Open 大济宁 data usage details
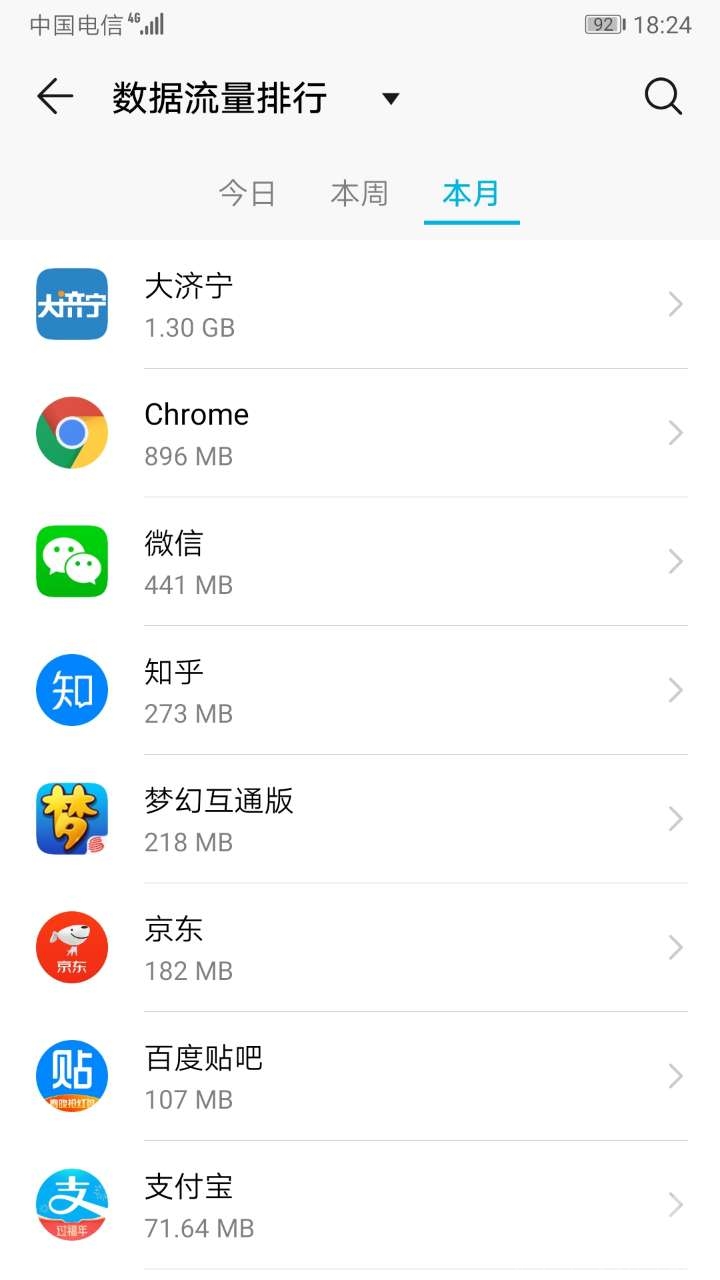 click(360, 304)
